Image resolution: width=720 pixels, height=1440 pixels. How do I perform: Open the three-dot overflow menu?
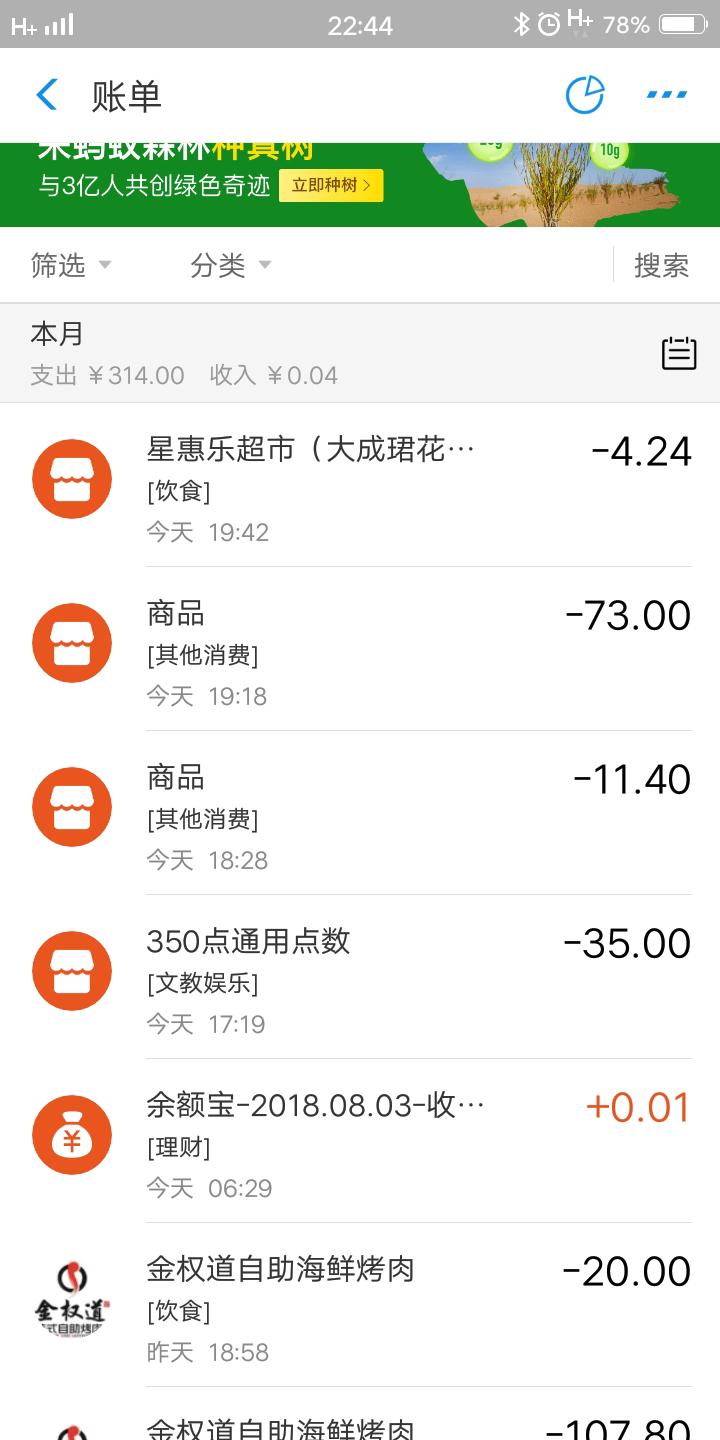666,96
